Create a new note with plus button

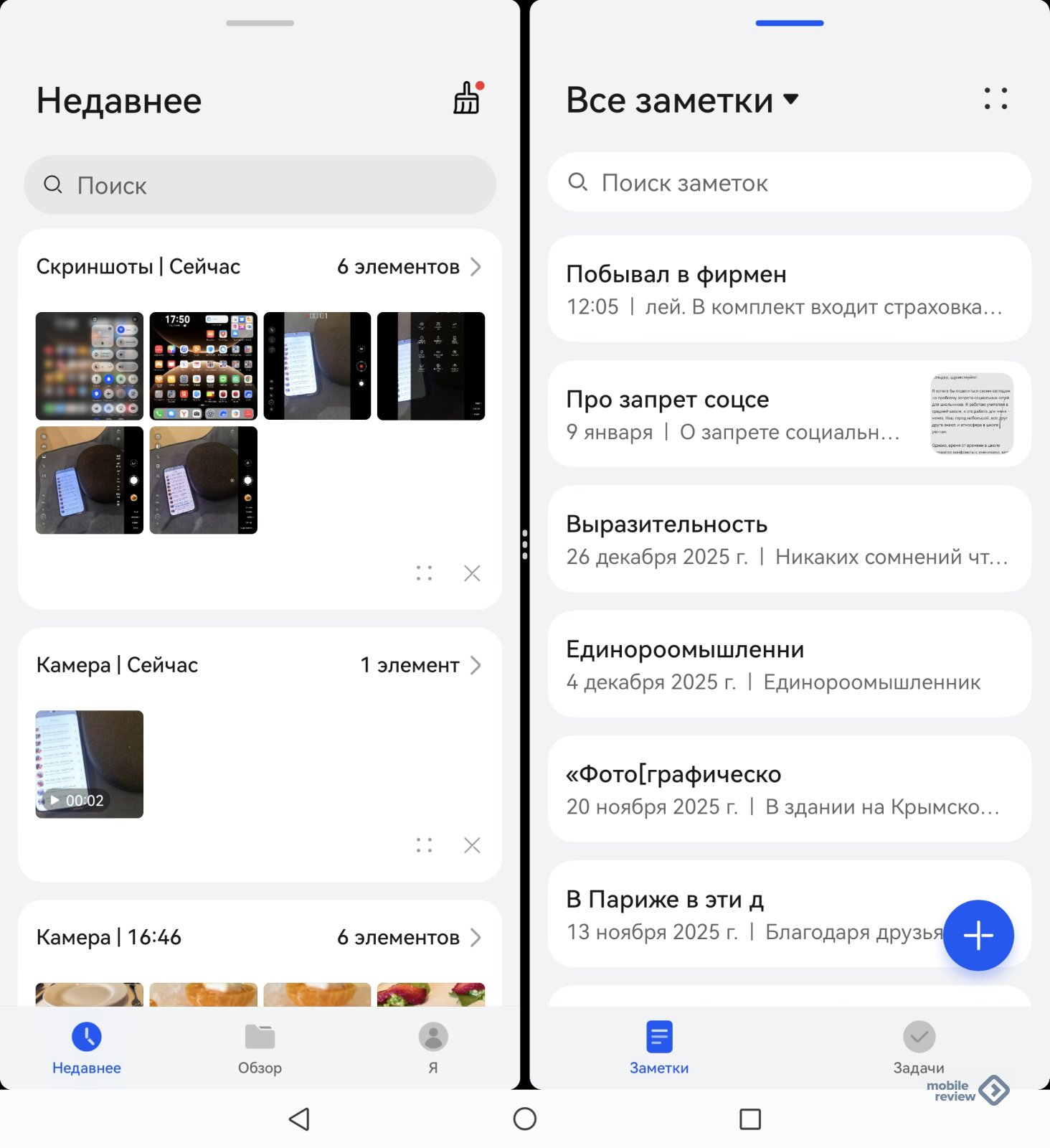click(978, 935)
